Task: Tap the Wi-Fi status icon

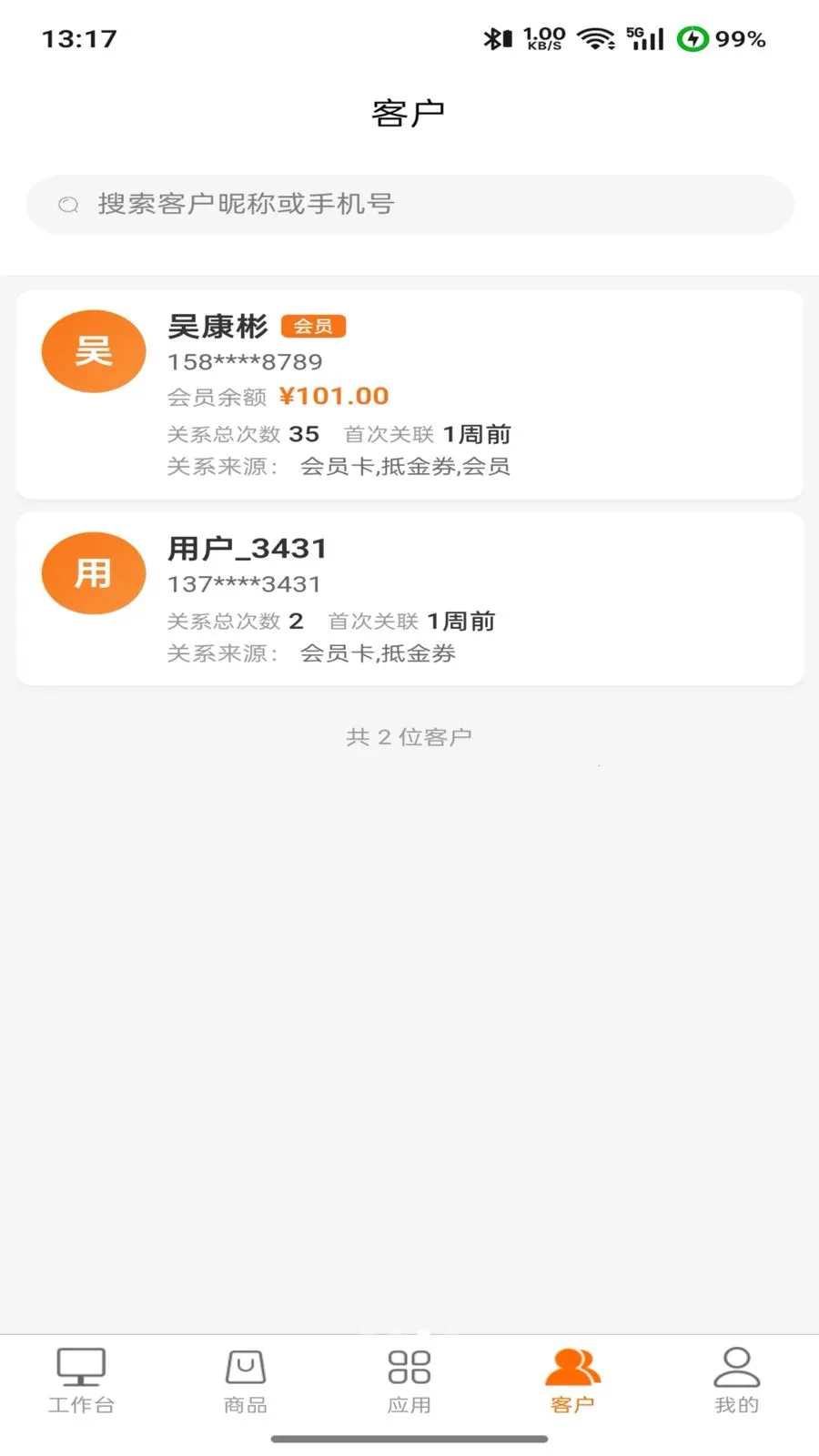Action: [596, 37]
